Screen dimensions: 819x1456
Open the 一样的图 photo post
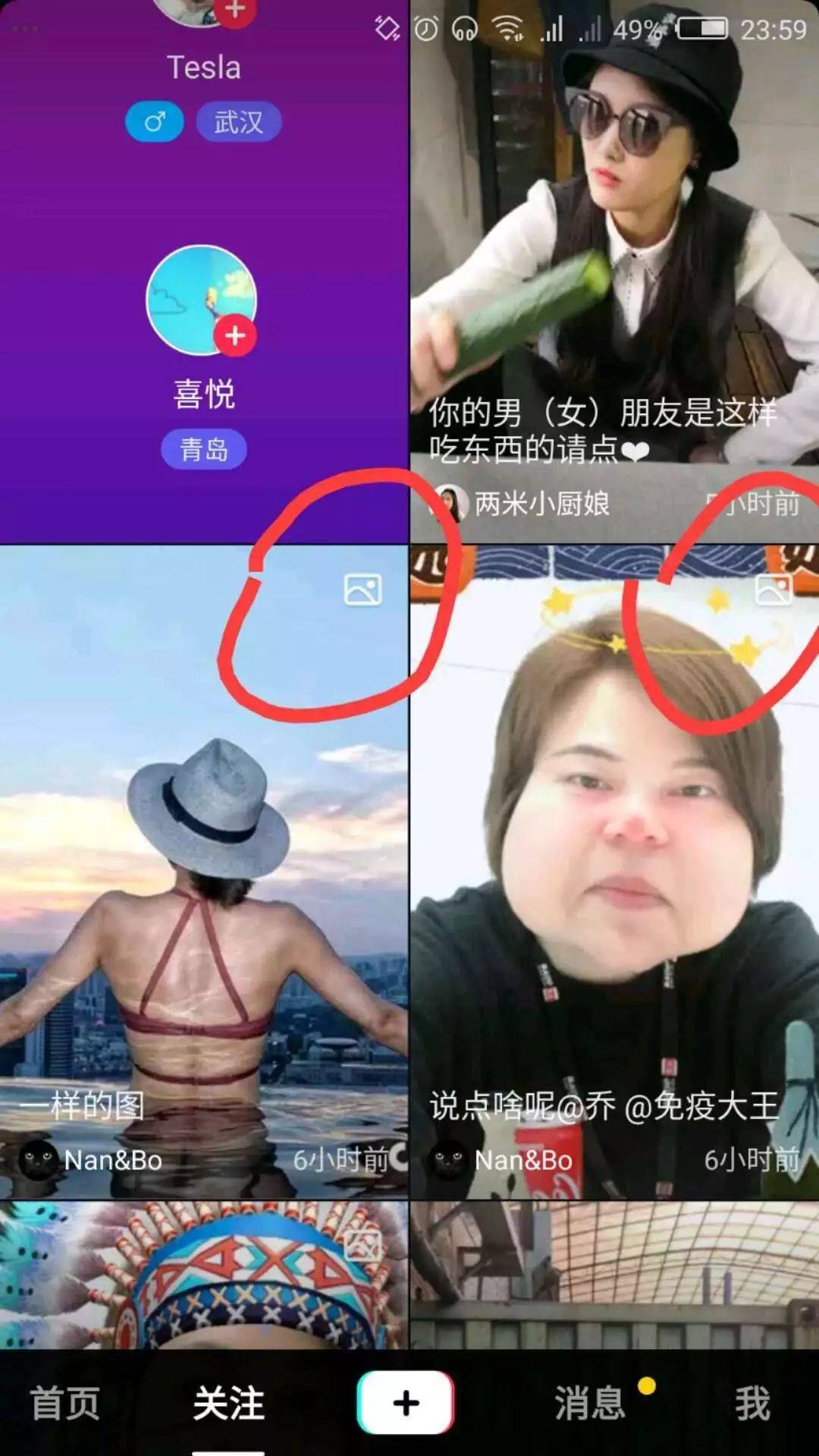(x=203, y=873)
